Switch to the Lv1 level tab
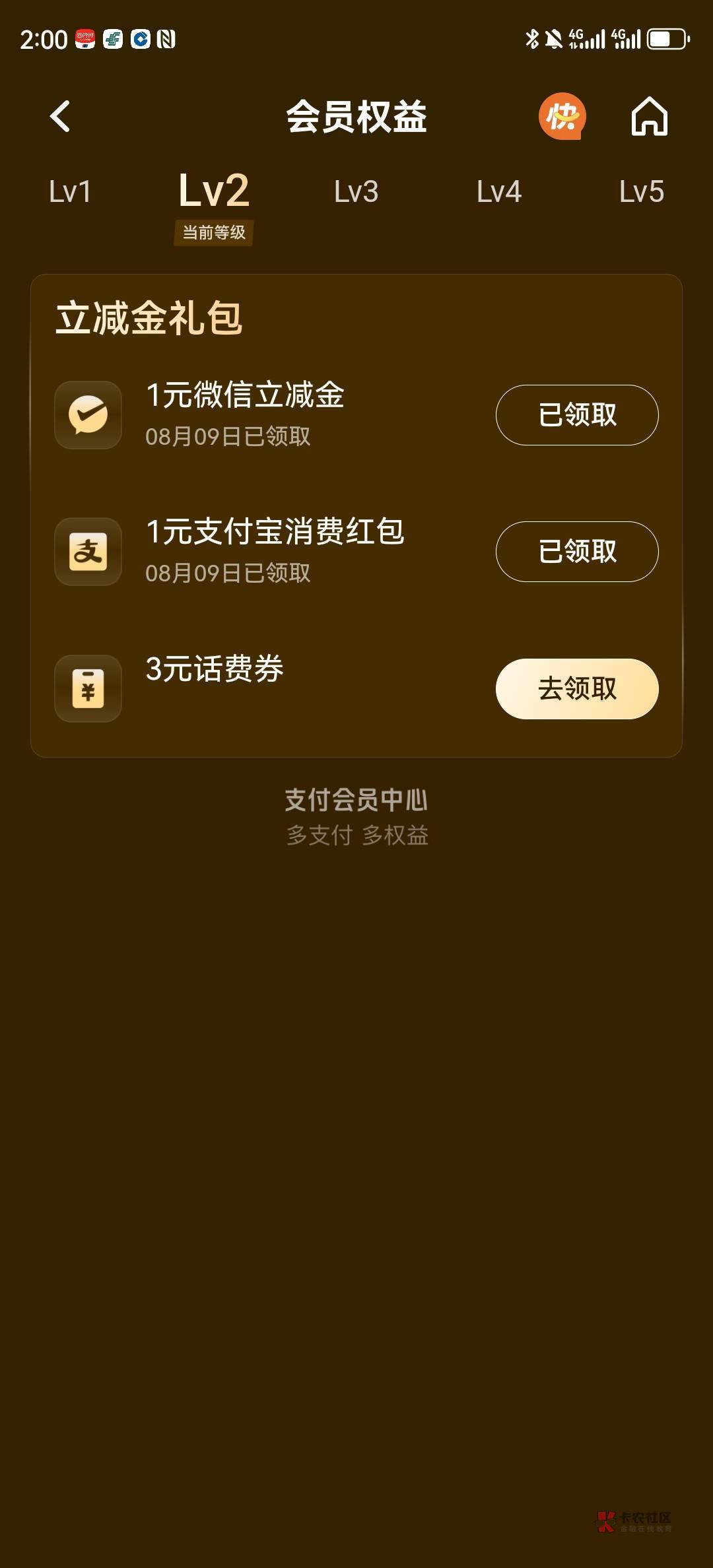 (x=70, y=192)
